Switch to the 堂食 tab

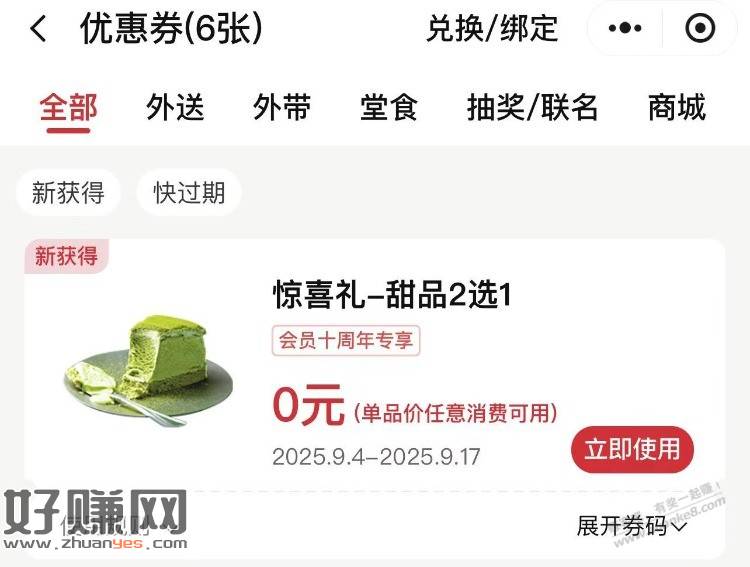pyautogui.click(x=389, y=107)
